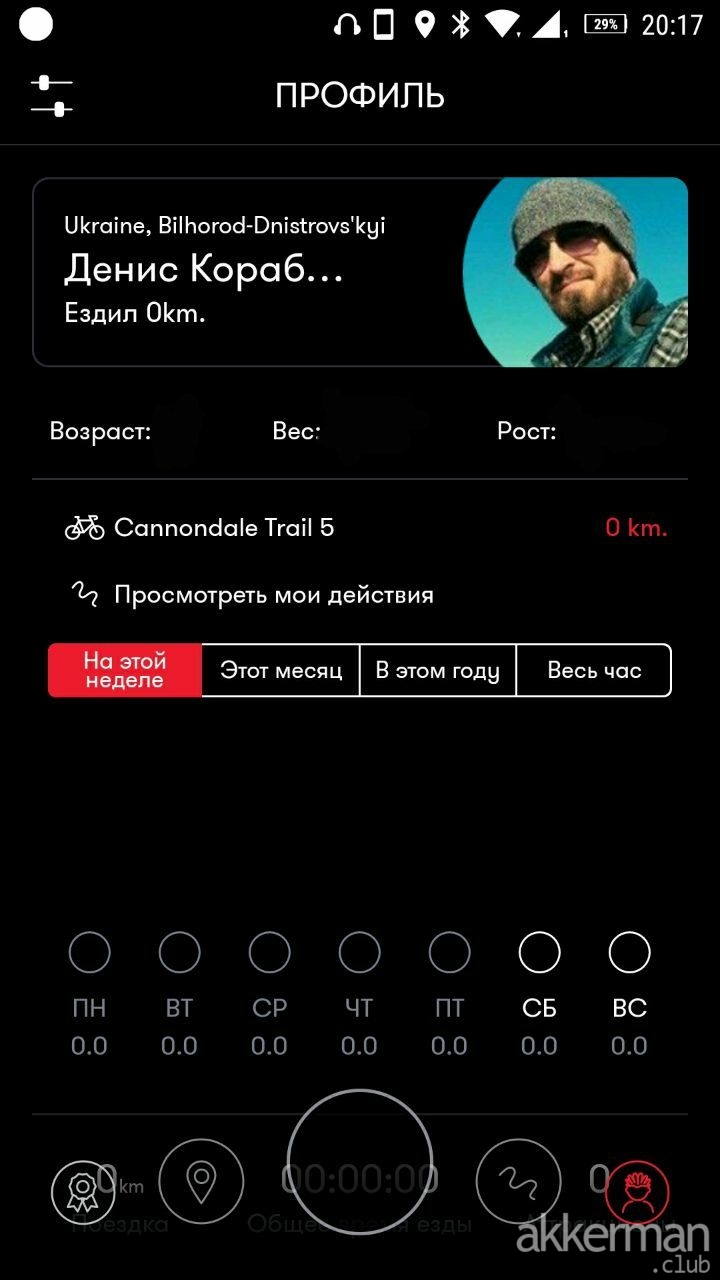Screen dimensions: 720x1280
Task: Open Просмотреть мои действия
Action: click(273, 595)
